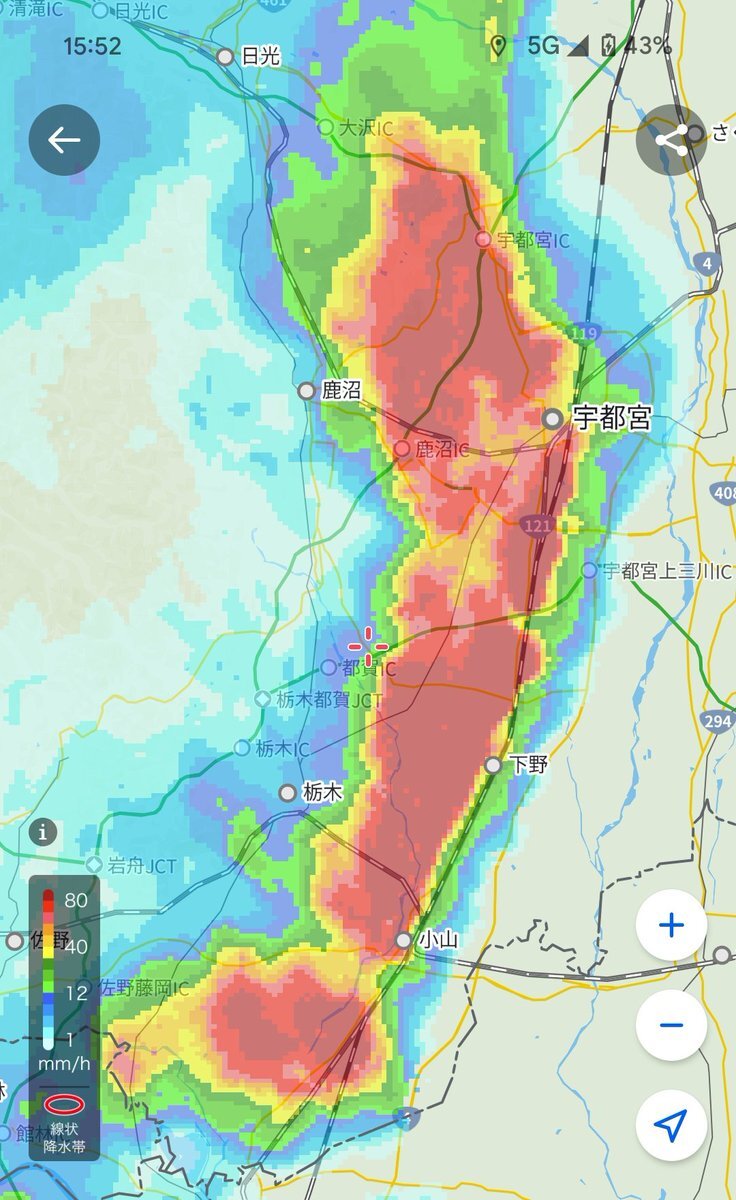This screenshot has height=1200, width=736.
Task: Center map on my current location
Action: point(671,1125)
